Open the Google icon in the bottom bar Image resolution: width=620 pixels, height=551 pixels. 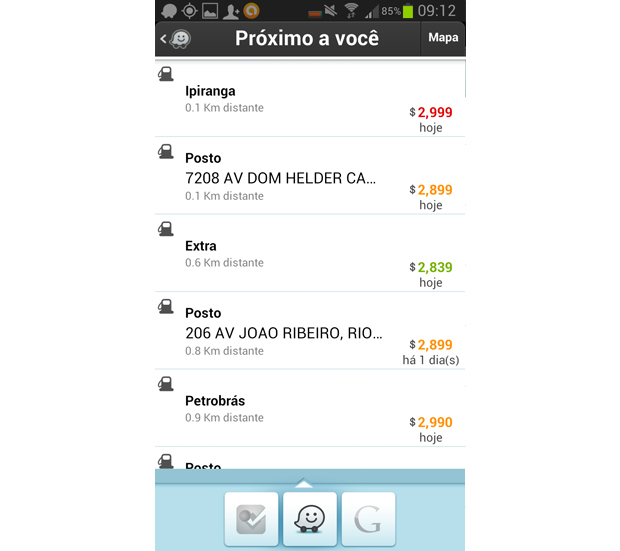click(369, 518)
